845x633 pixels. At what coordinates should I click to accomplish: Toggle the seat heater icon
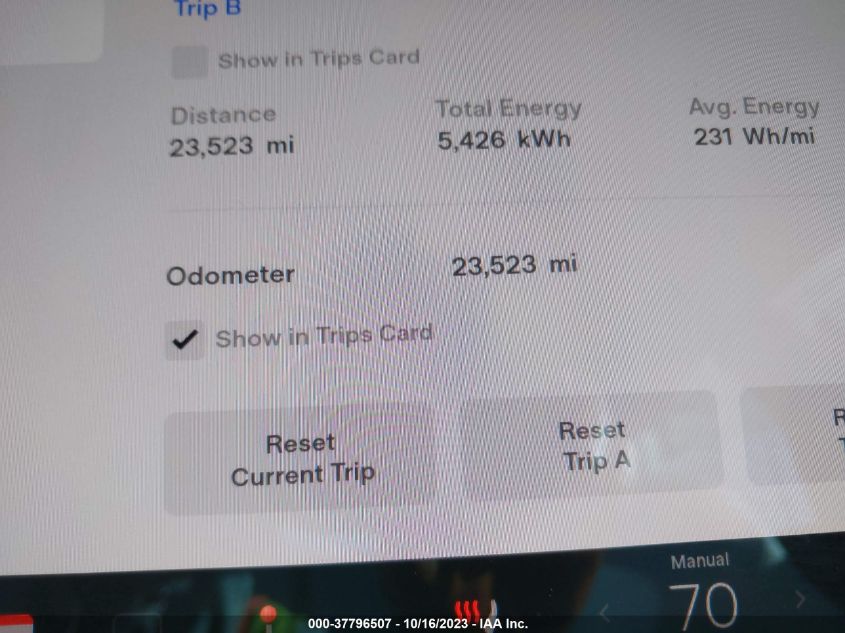[x=465, y=609]
